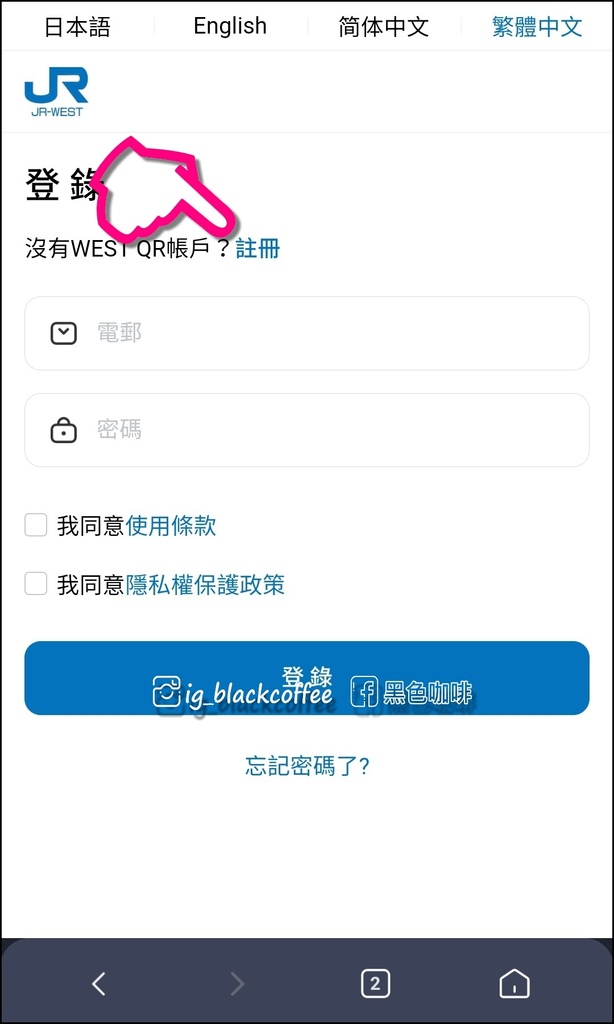Check the 隱私權保護政策 agreement checkbox

coord(36,584)
